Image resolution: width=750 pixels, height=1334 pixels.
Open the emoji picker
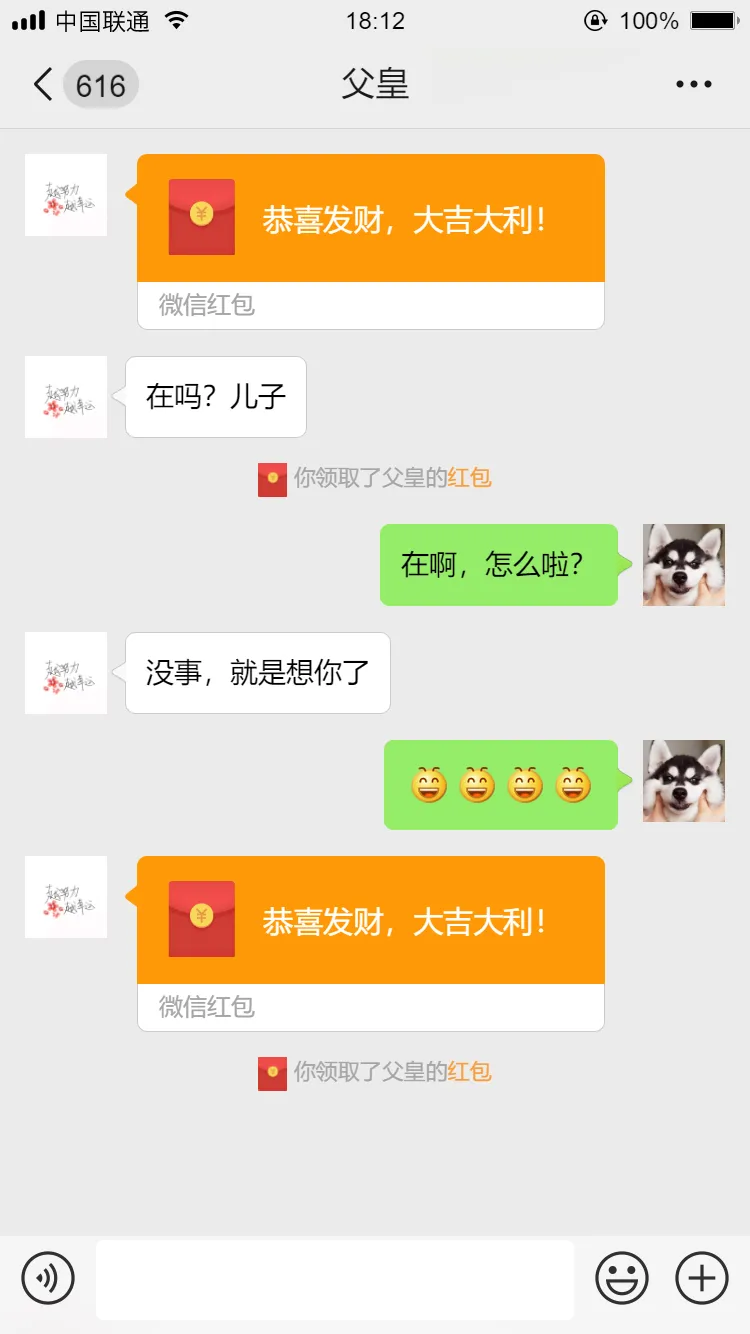click(622, 1278)
